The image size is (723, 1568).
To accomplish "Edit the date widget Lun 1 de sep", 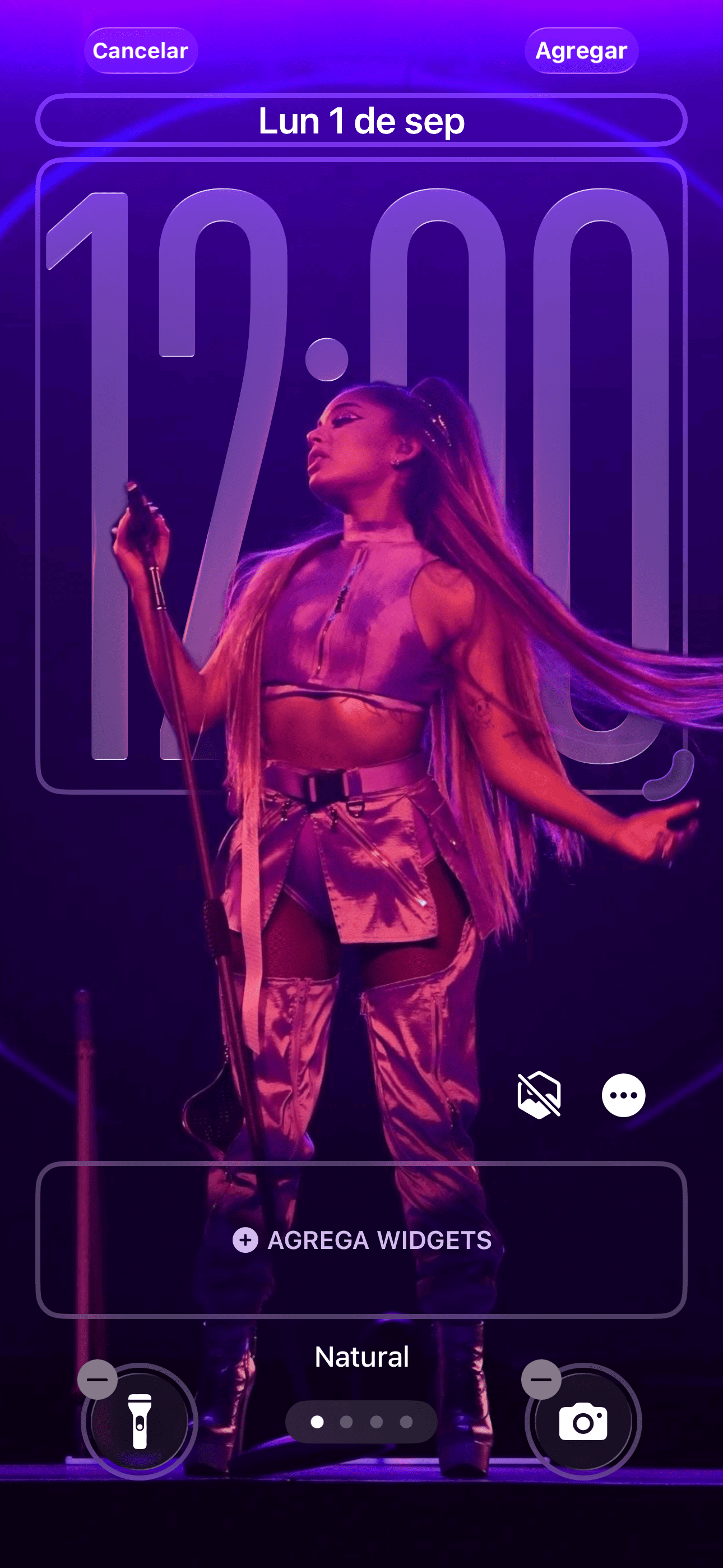I will pyautogui.click(x=361, y=121).
